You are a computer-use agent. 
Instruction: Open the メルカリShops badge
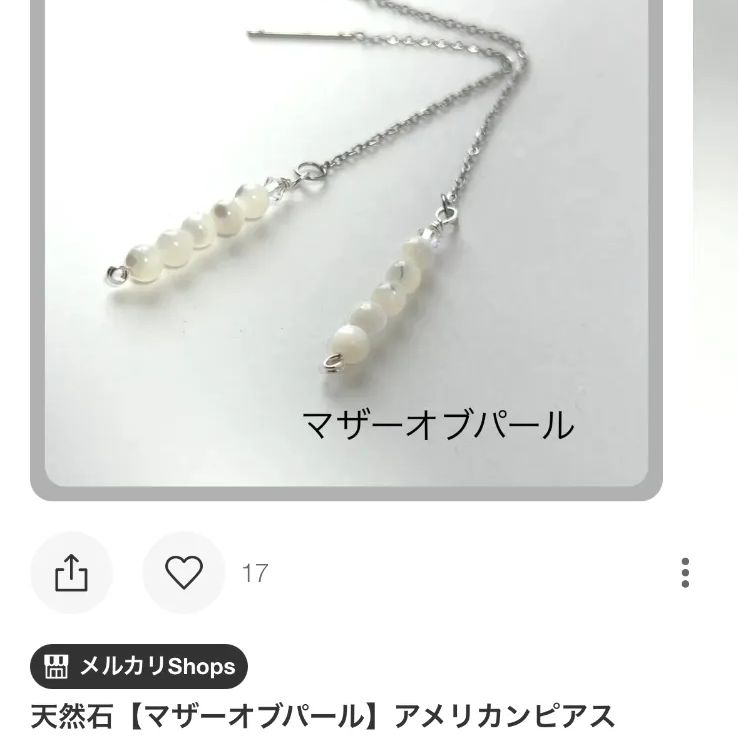coord(139,667)
